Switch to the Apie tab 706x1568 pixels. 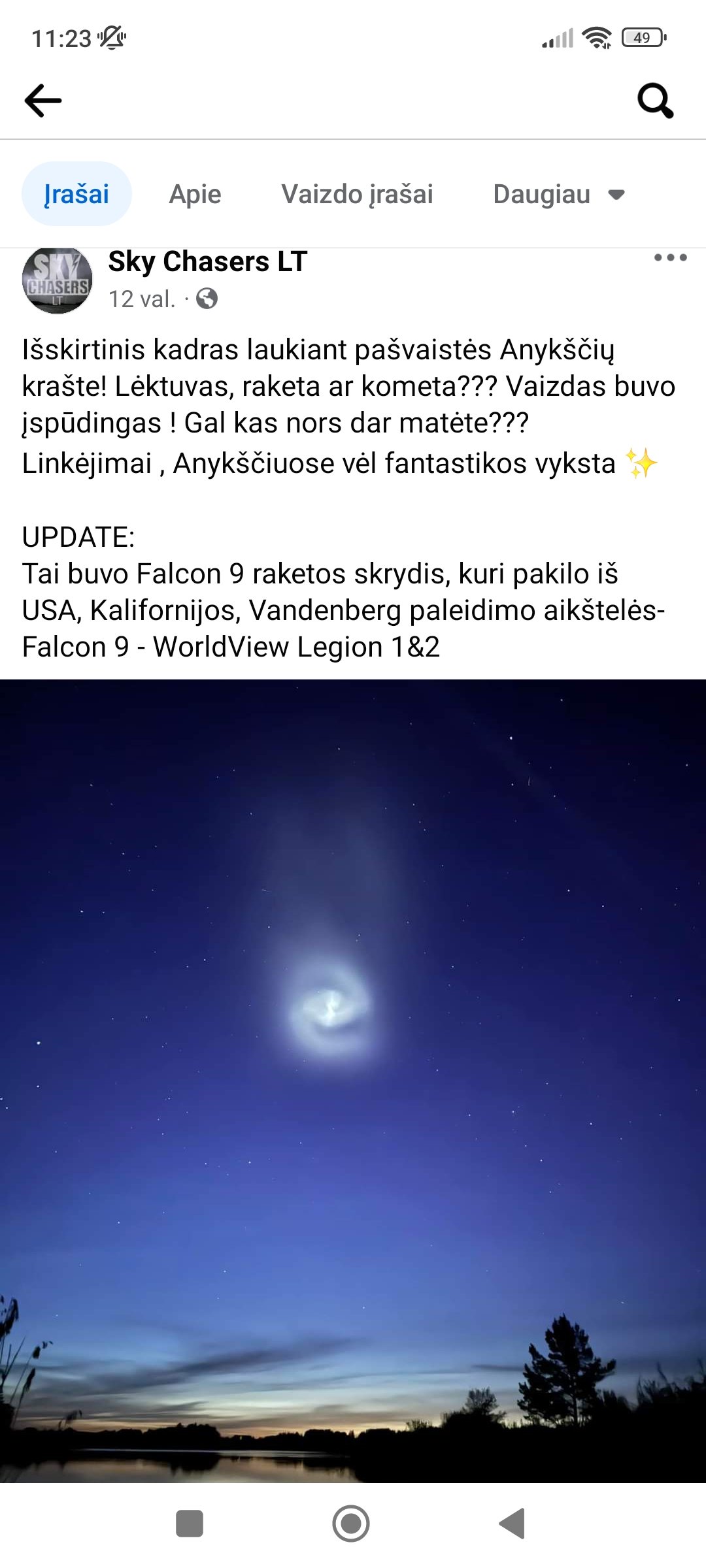(195, 194)
